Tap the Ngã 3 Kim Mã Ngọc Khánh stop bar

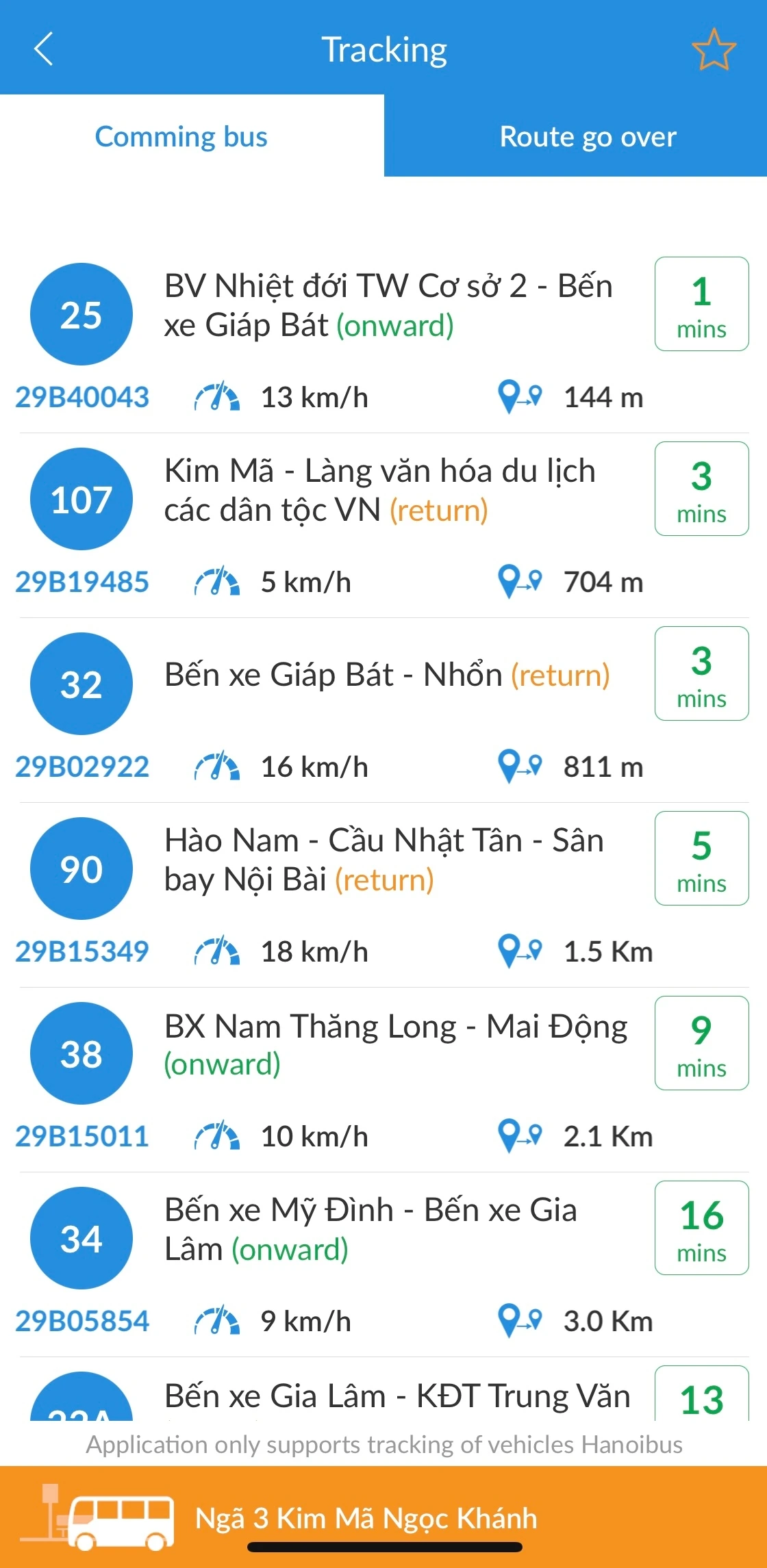click(x=366, y=1518)
